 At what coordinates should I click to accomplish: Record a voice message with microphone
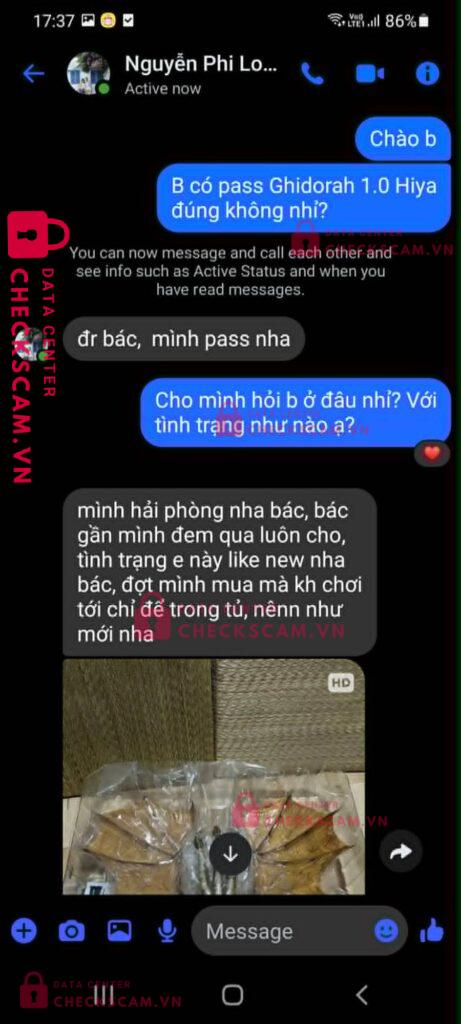click(x=168, y=931)
